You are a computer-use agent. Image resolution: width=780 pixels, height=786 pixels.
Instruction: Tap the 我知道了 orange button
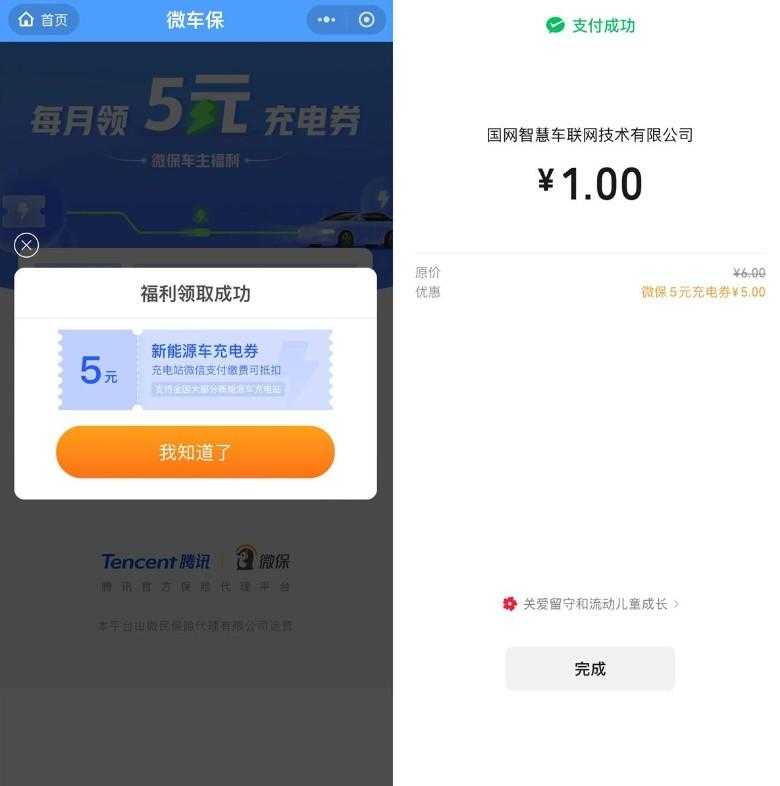point(195,452)
